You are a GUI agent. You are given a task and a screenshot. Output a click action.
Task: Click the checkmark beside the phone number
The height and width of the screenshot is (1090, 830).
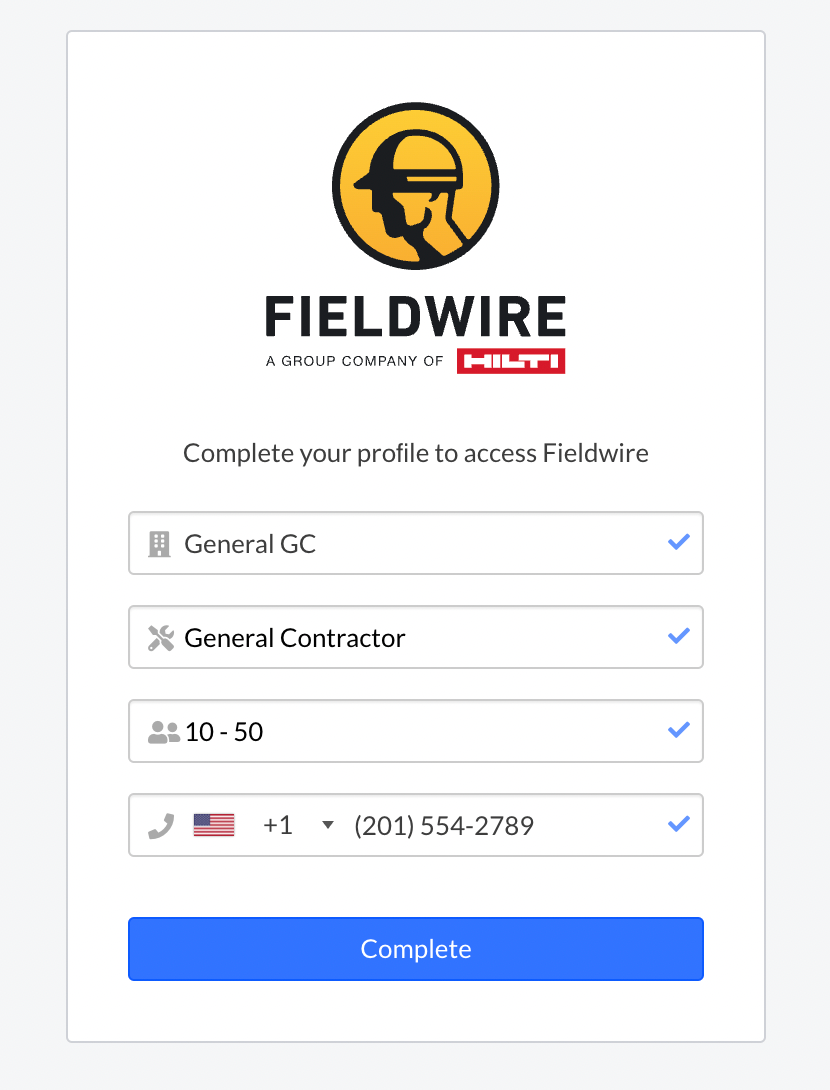678,825
